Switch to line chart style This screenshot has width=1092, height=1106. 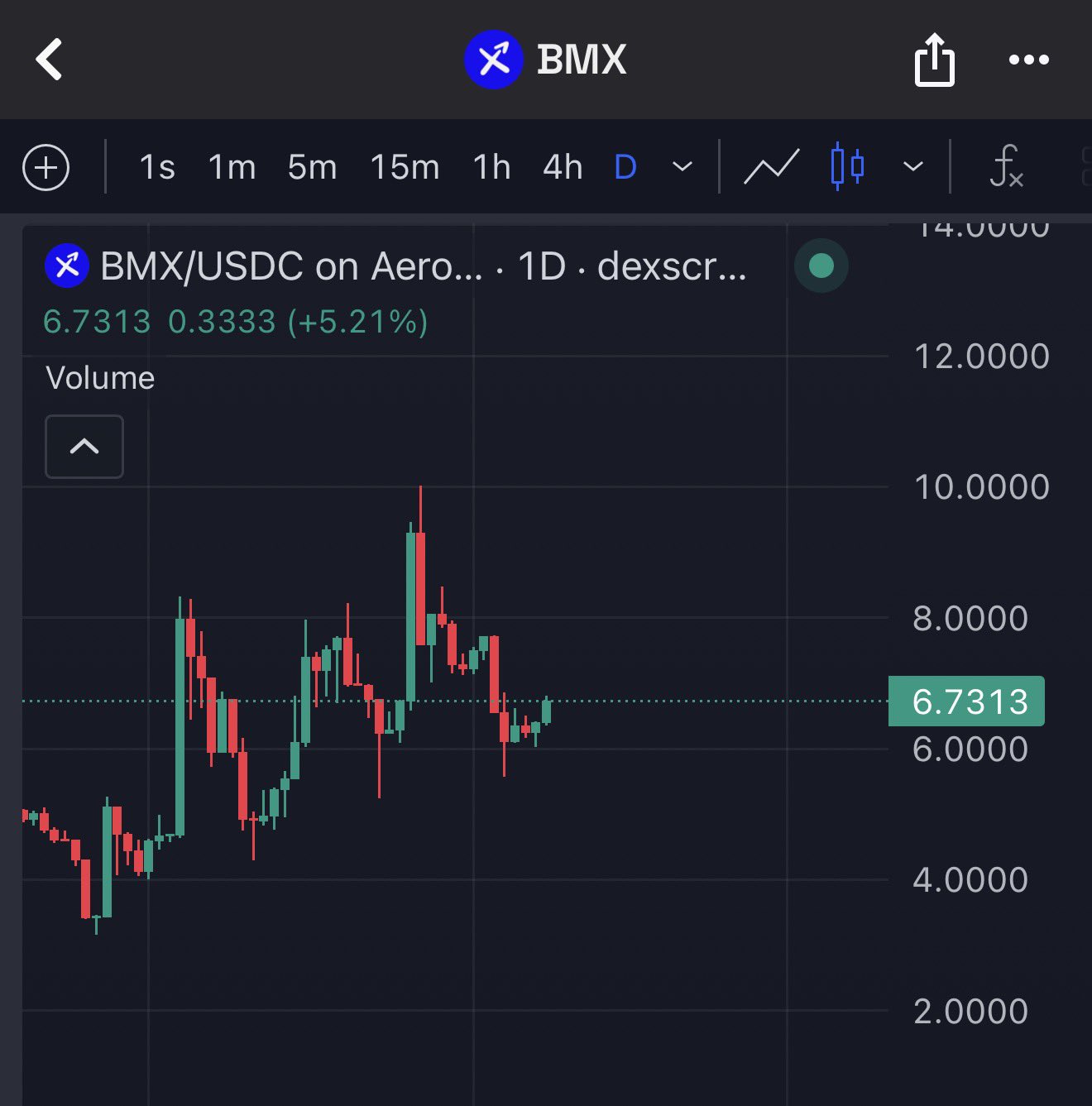pyautogui.click(x=771, y=168)
